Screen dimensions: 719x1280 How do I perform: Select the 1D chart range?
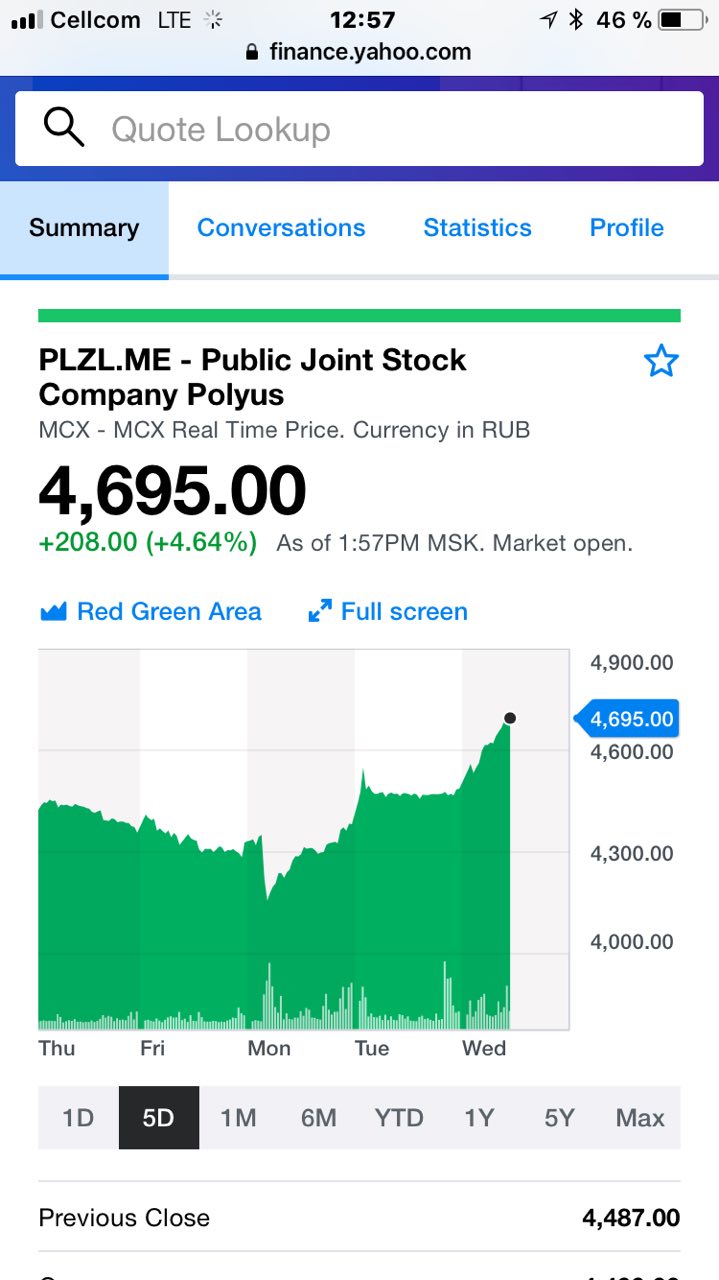(x=78, y=1118)
